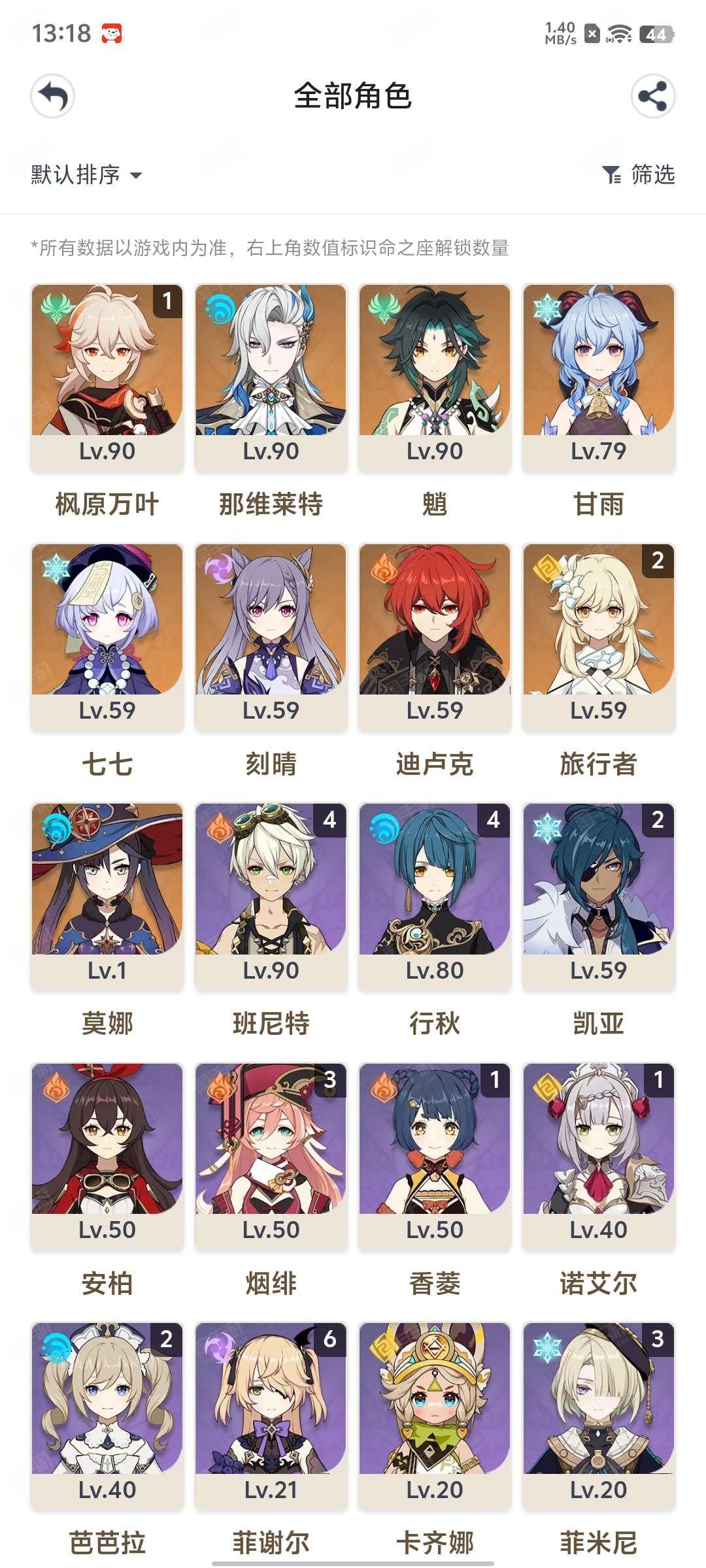706x1568 pixels.
Task: Open 旅行者 character details
Action: (598, 637)
